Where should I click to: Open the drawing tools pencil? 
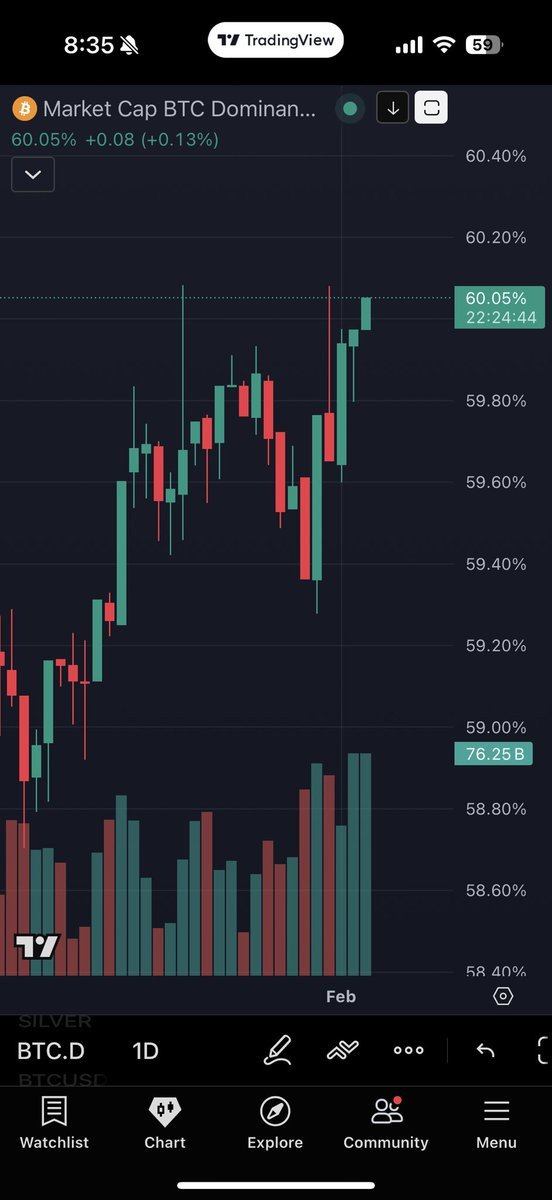[278, 1050]
